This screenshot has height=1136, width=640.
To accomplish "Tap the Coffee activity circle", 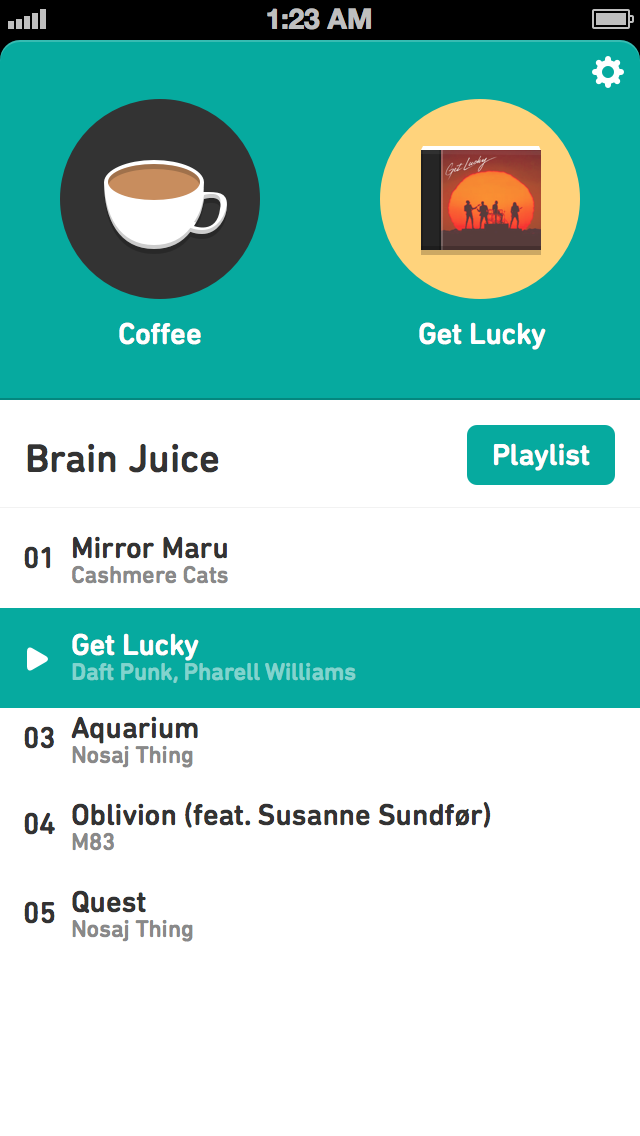I will pyautogui.click(x=160, y=199).
